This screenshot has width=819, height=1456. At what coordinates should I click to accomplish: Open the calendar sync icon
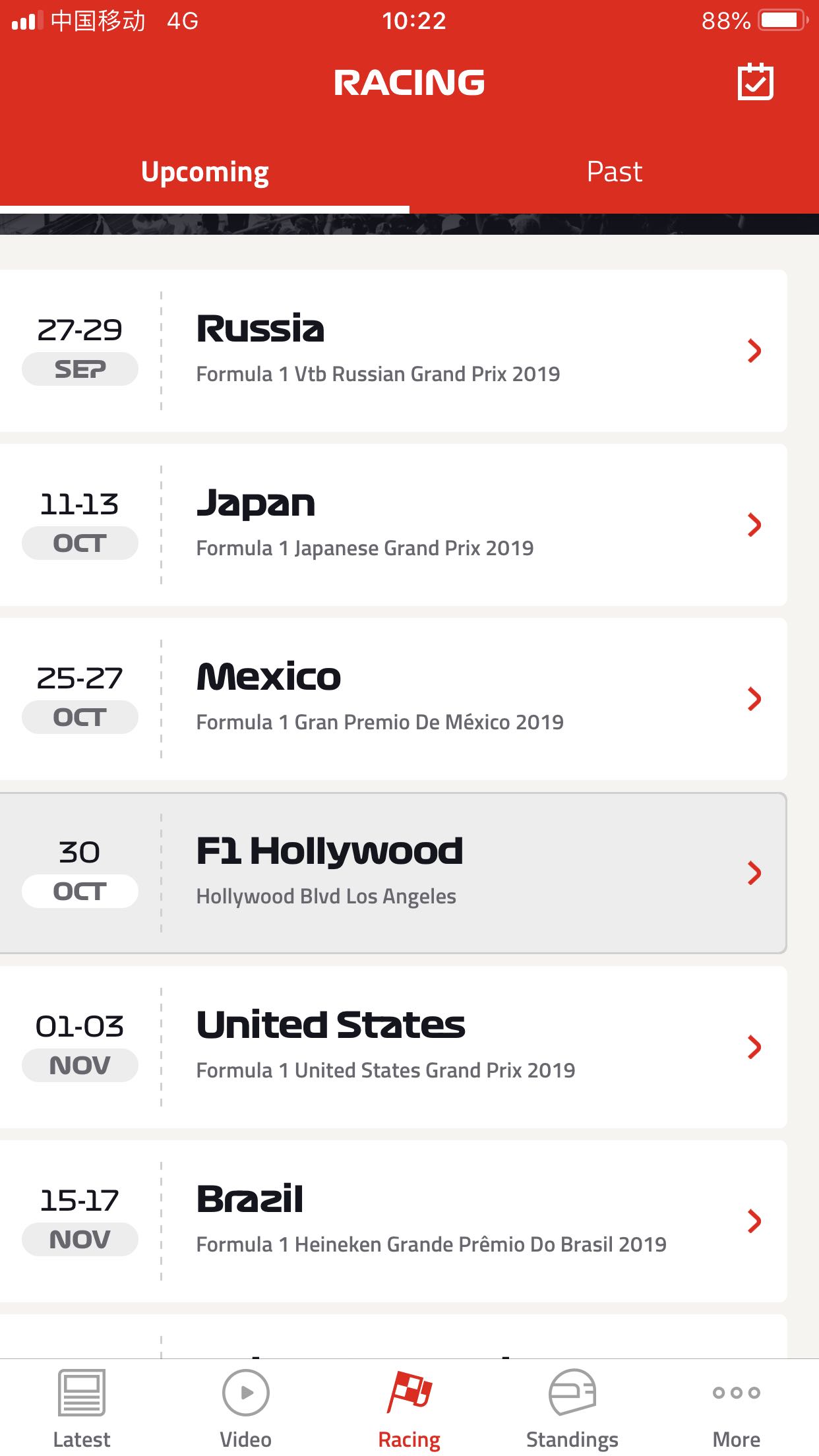755,82
